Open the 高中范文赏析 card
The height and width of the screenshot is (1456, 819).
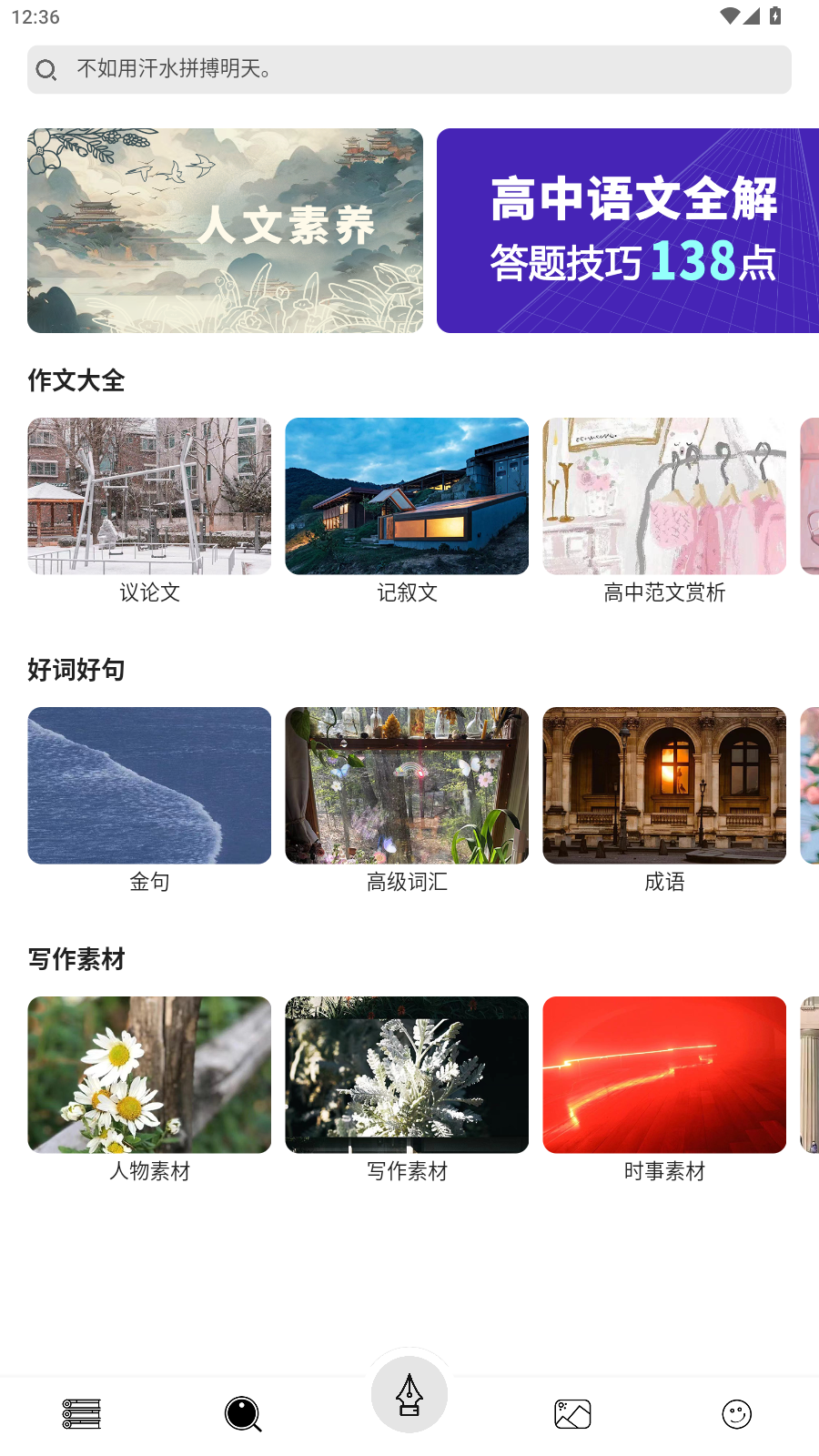tap(663, 496)
